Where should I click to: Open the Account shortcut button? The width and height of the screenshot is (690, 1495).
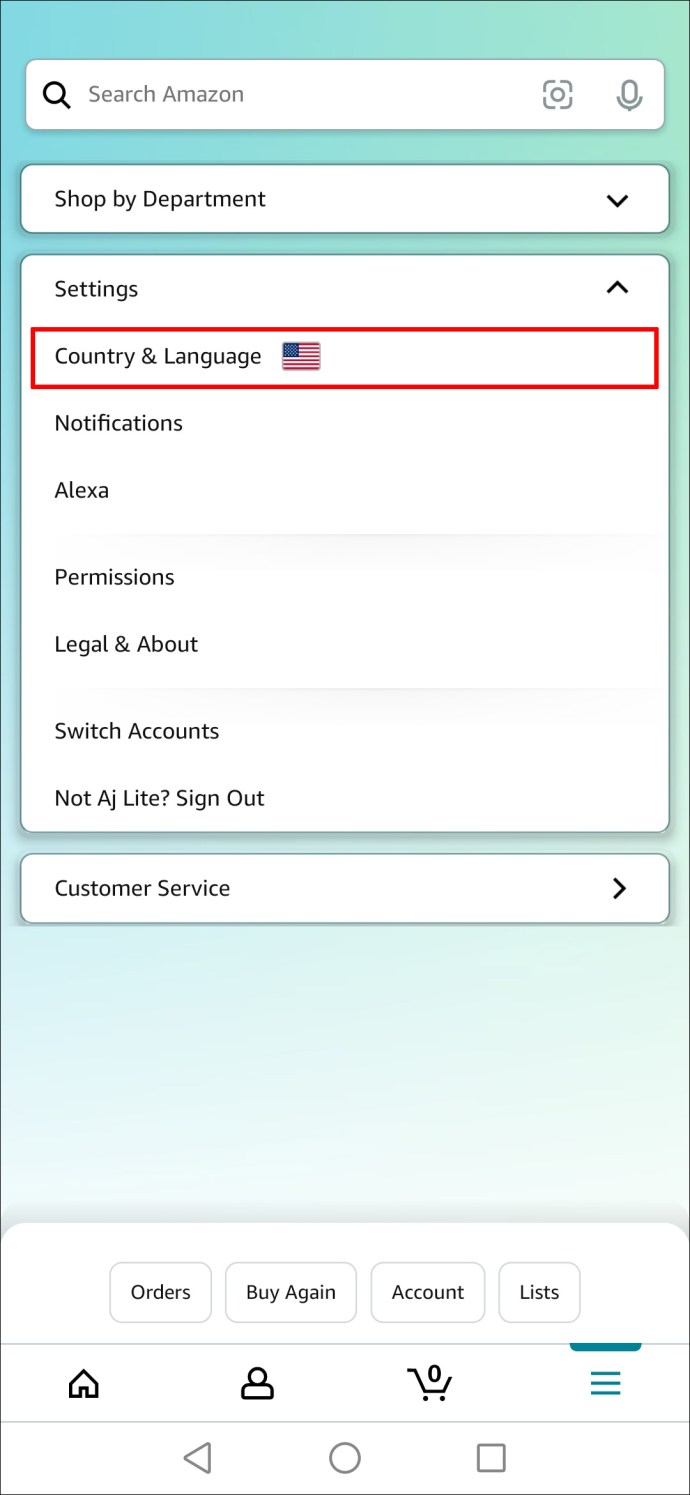click(428, 1292)
